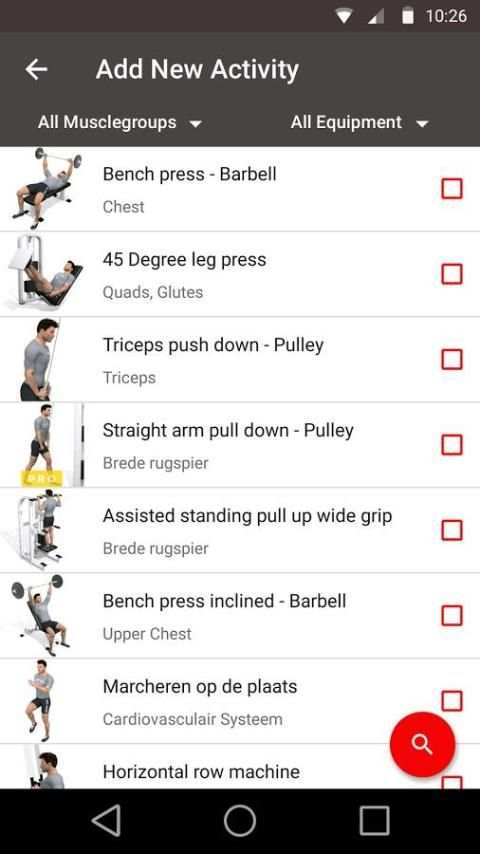Open the red search button
Screen dimensions: 480x854
point(422,744)
